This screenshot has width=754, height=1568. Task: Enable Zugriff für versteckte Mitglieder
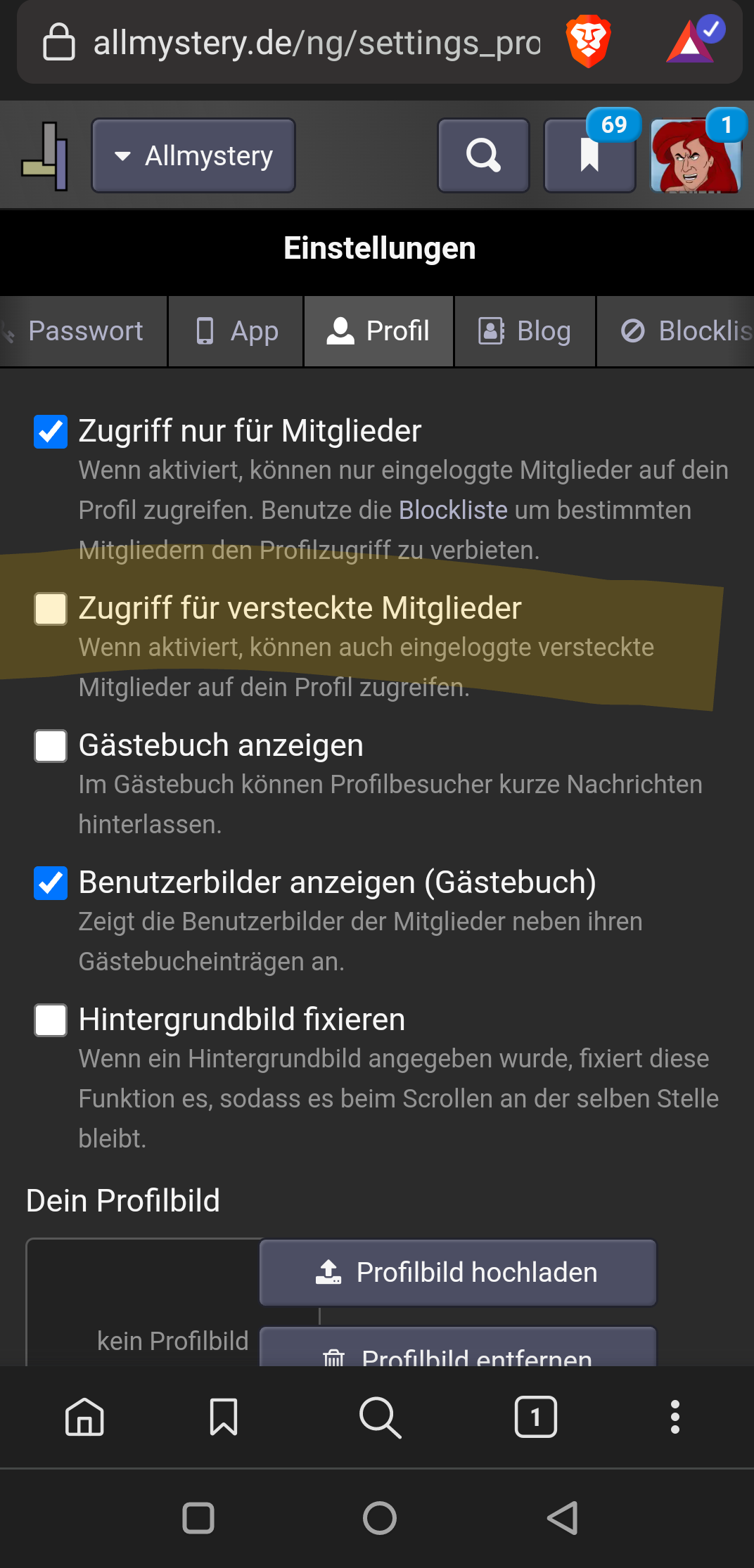(51, 608)
